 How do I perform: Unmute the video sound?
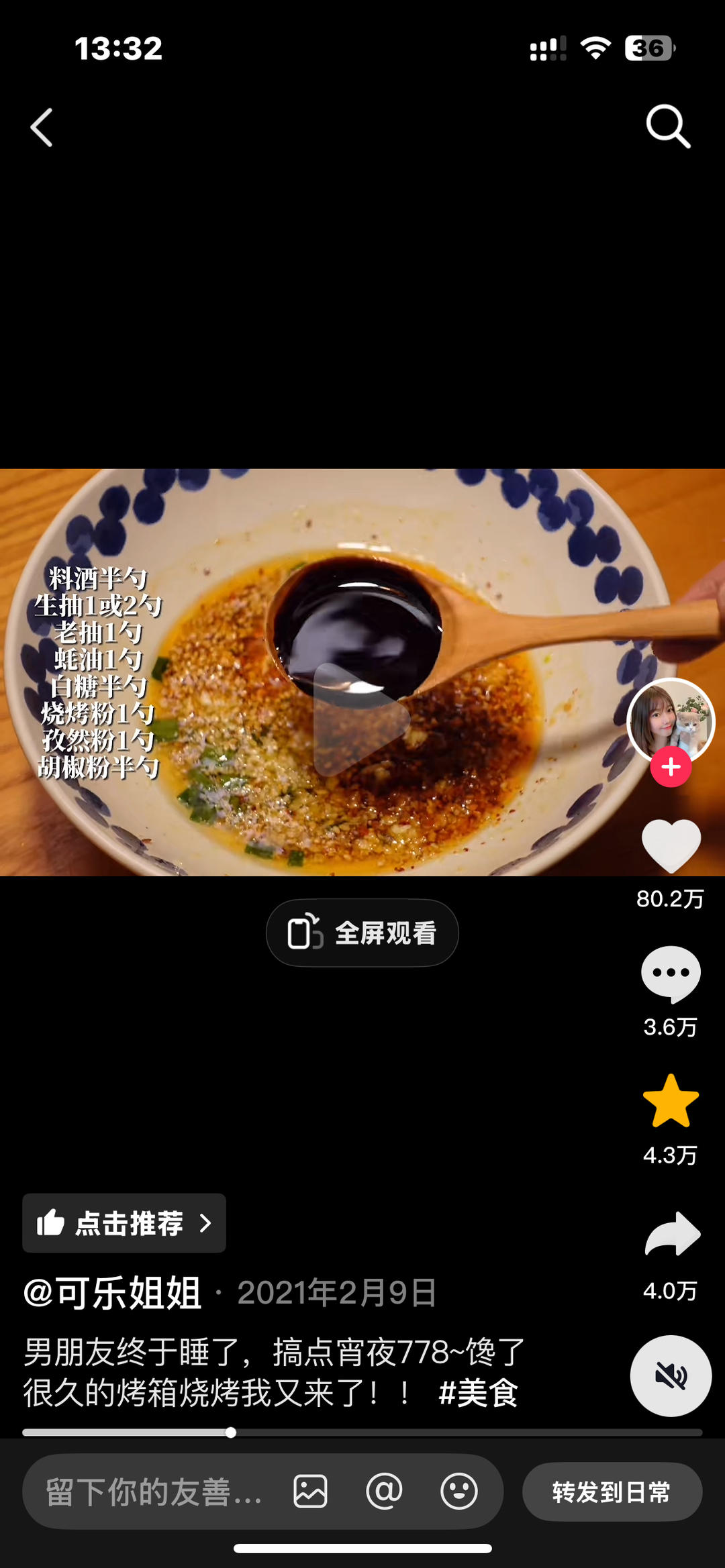click(x=671, y=1375)
